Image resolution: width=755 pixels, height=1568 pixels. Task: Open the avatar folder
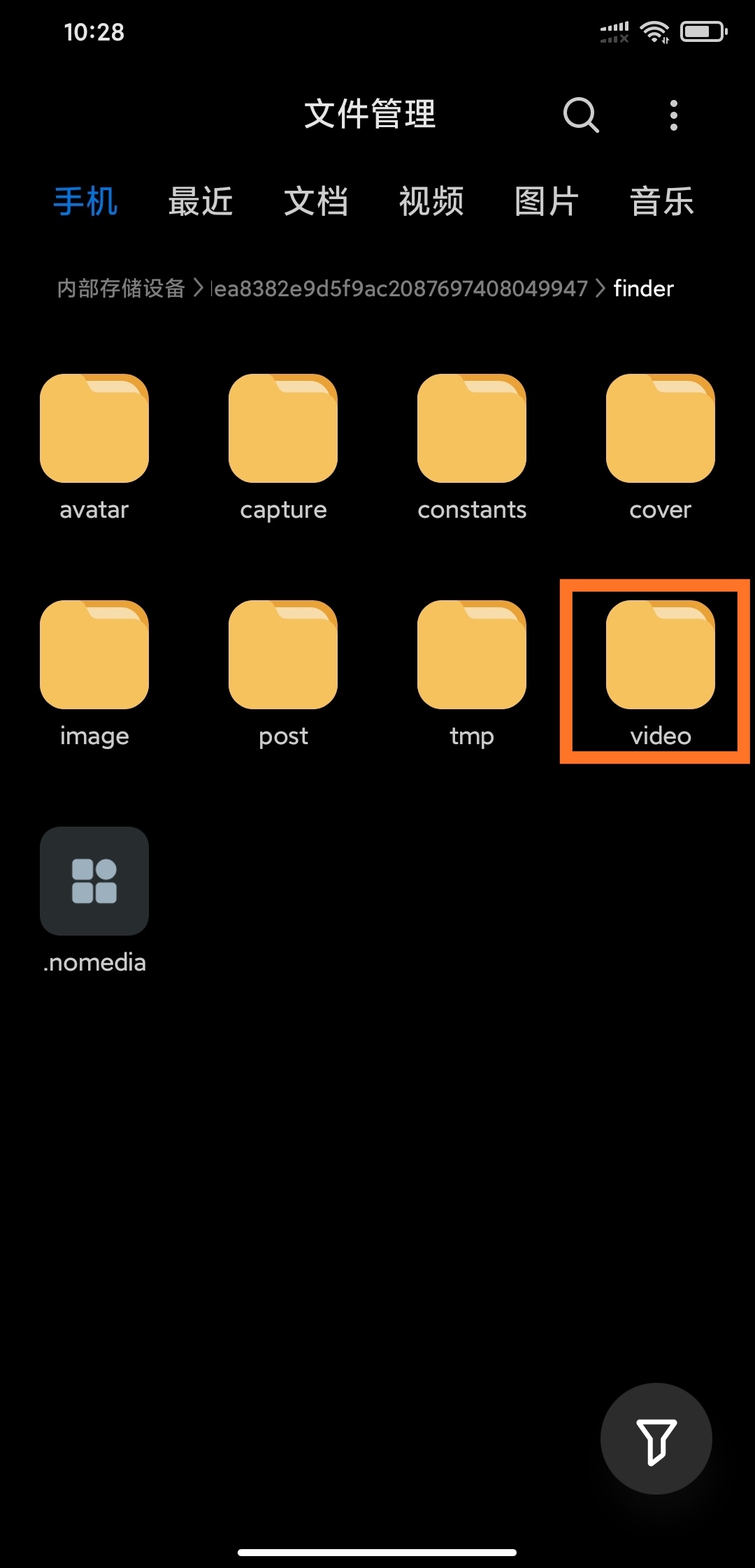coord(94,429)
